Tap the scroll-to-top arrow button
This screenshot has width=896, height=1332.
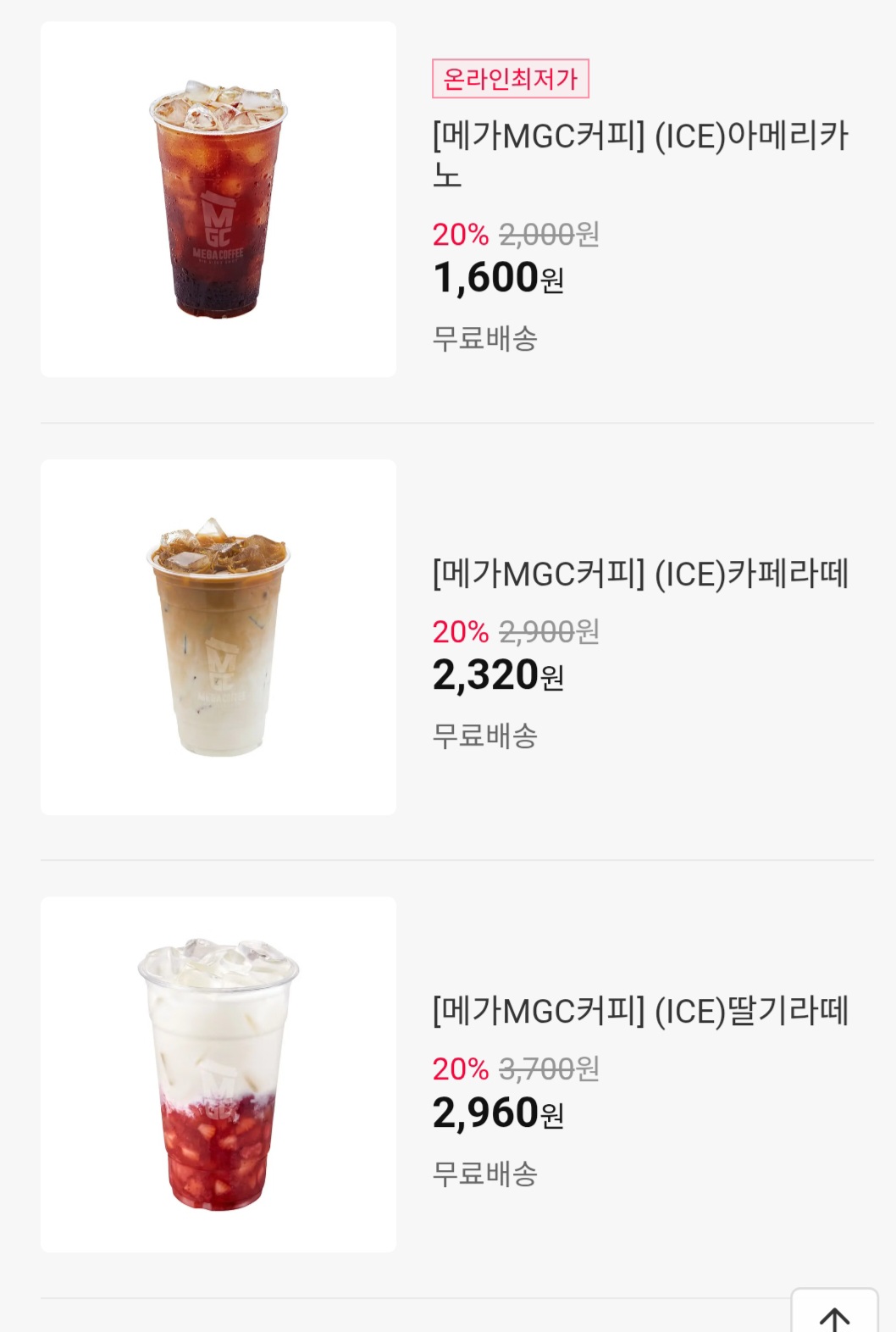point(834,1314)
